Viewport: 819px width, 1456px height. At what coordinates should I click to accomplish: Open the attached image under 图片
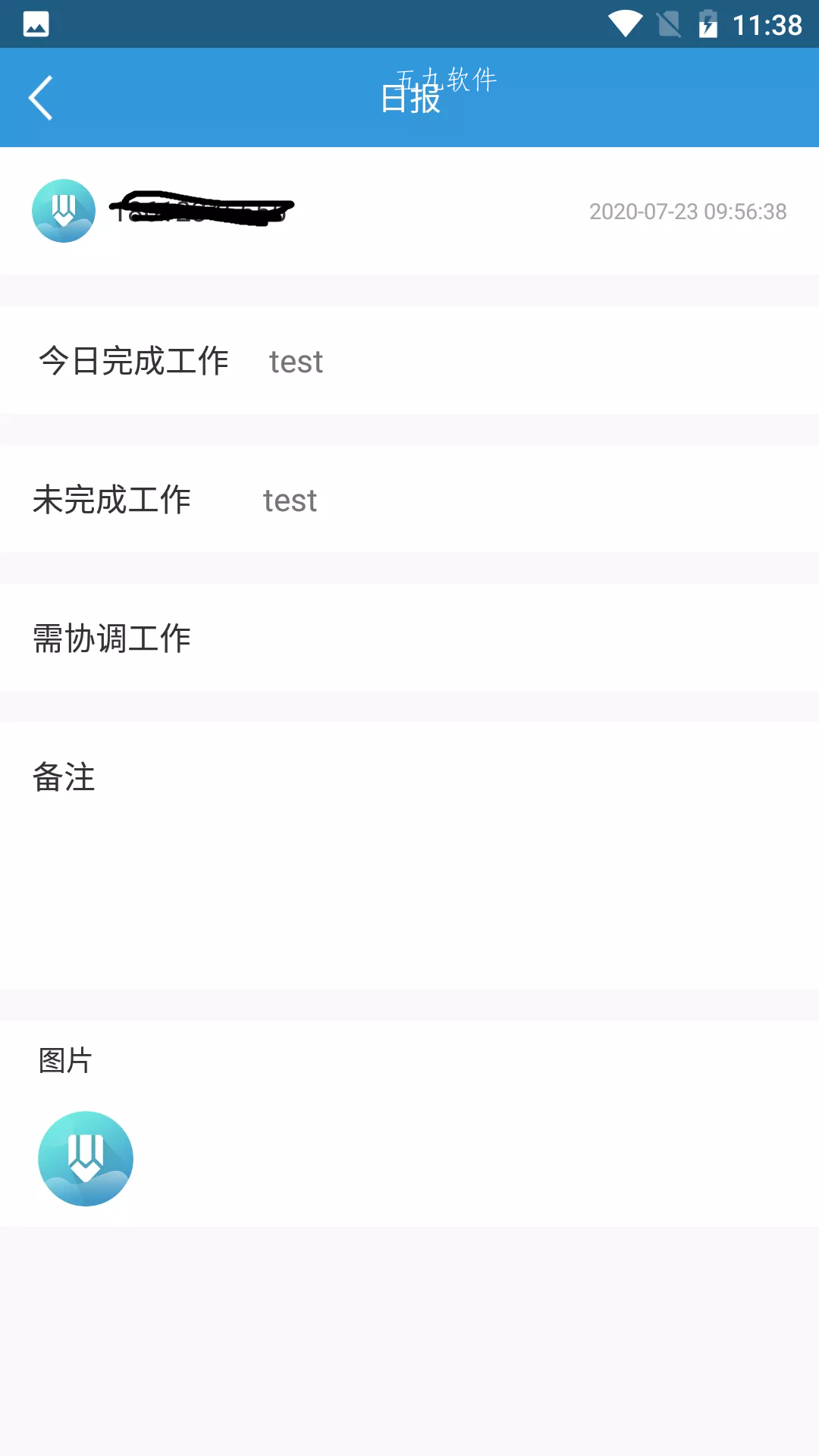tap(86, 1159)
